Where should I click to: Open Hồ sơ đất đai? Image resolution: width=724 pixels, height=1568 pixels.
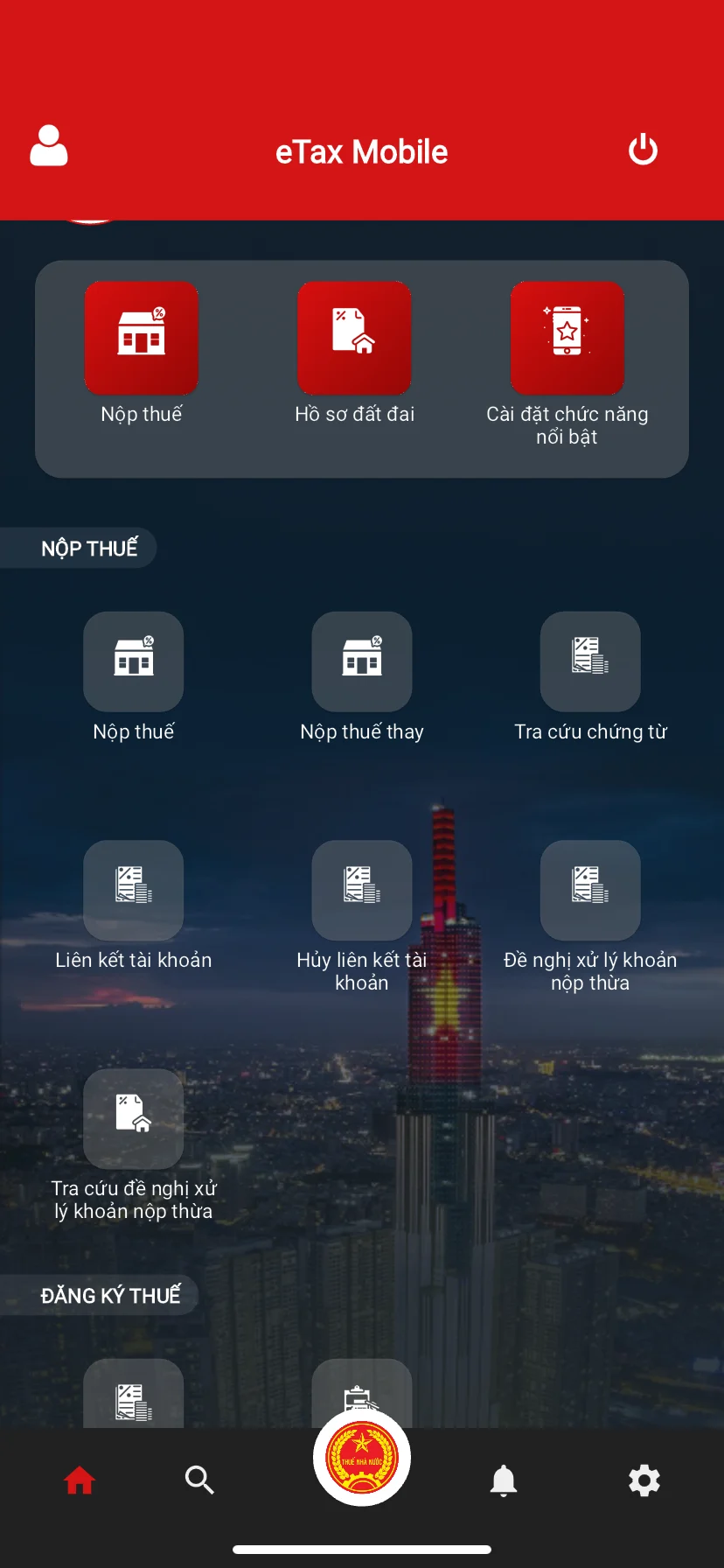coord(353,339)
